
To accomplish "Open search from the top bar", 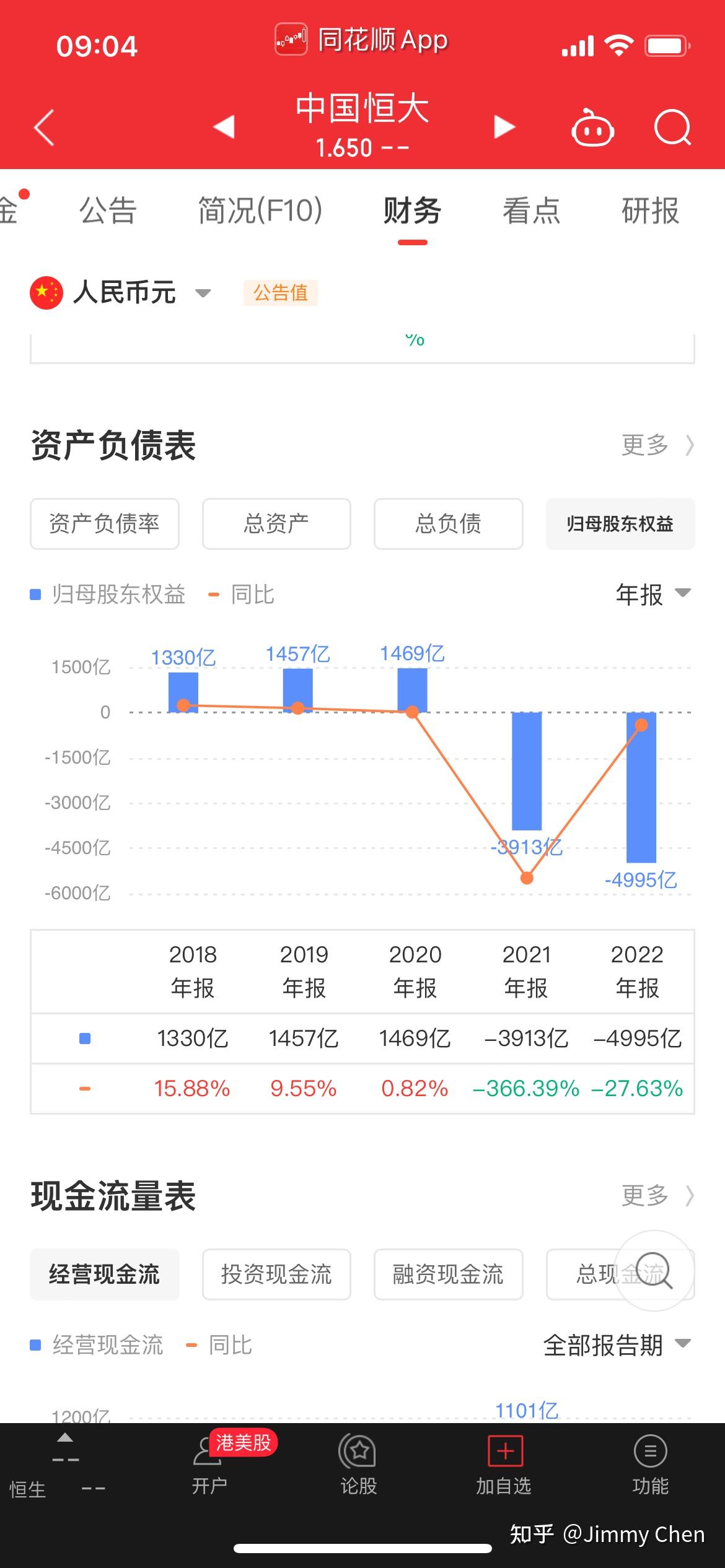I will click(x=672, y=128).
